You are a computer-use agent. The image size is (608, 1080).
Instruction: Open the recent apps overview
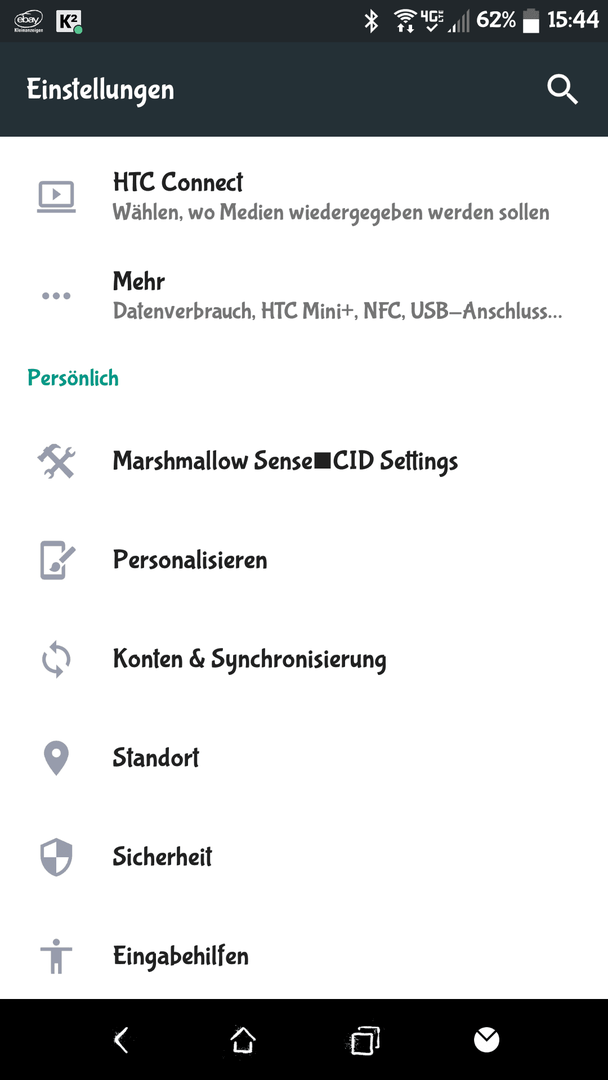(364, 1040)
